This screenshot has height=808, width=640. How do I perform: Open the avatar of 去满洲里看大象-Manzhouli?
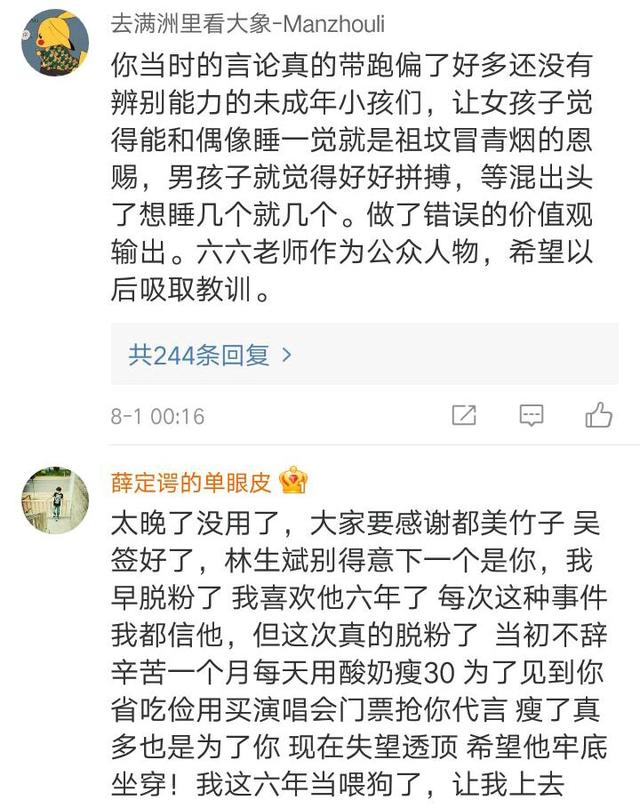(x=55, y=42)
